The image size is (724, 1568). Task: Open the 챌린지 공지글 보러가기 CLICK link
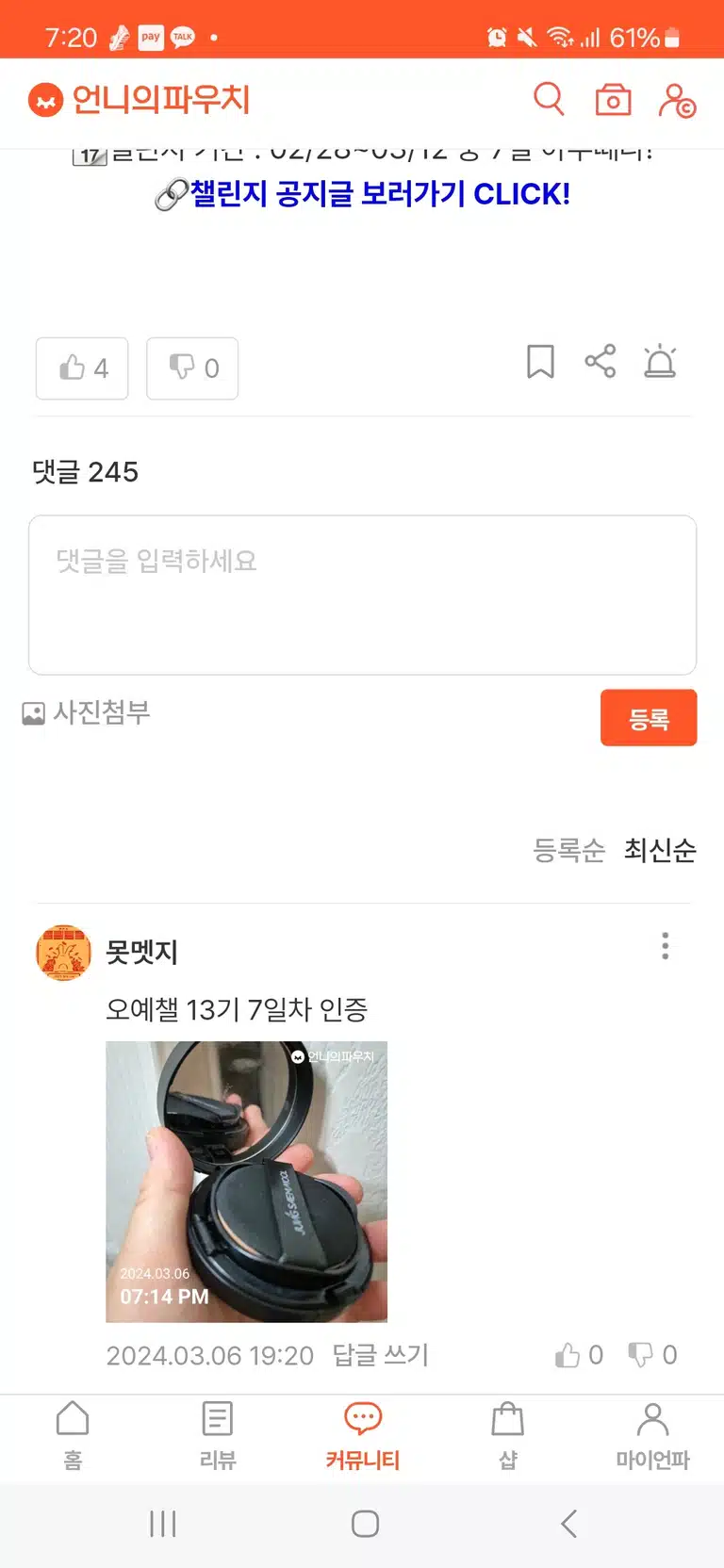point(362,194)
